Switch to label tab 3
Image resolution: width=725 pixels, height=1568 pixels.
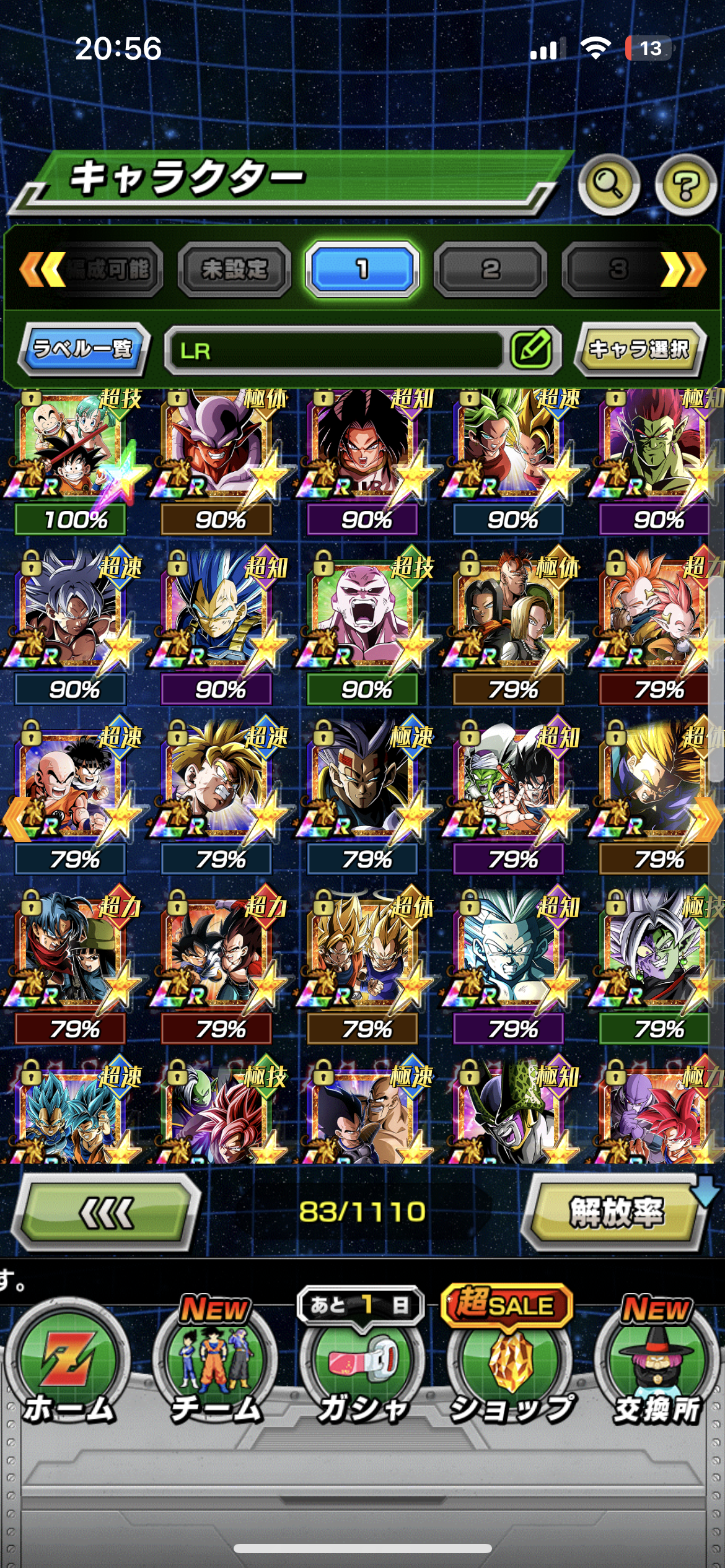tap(617, 269)
